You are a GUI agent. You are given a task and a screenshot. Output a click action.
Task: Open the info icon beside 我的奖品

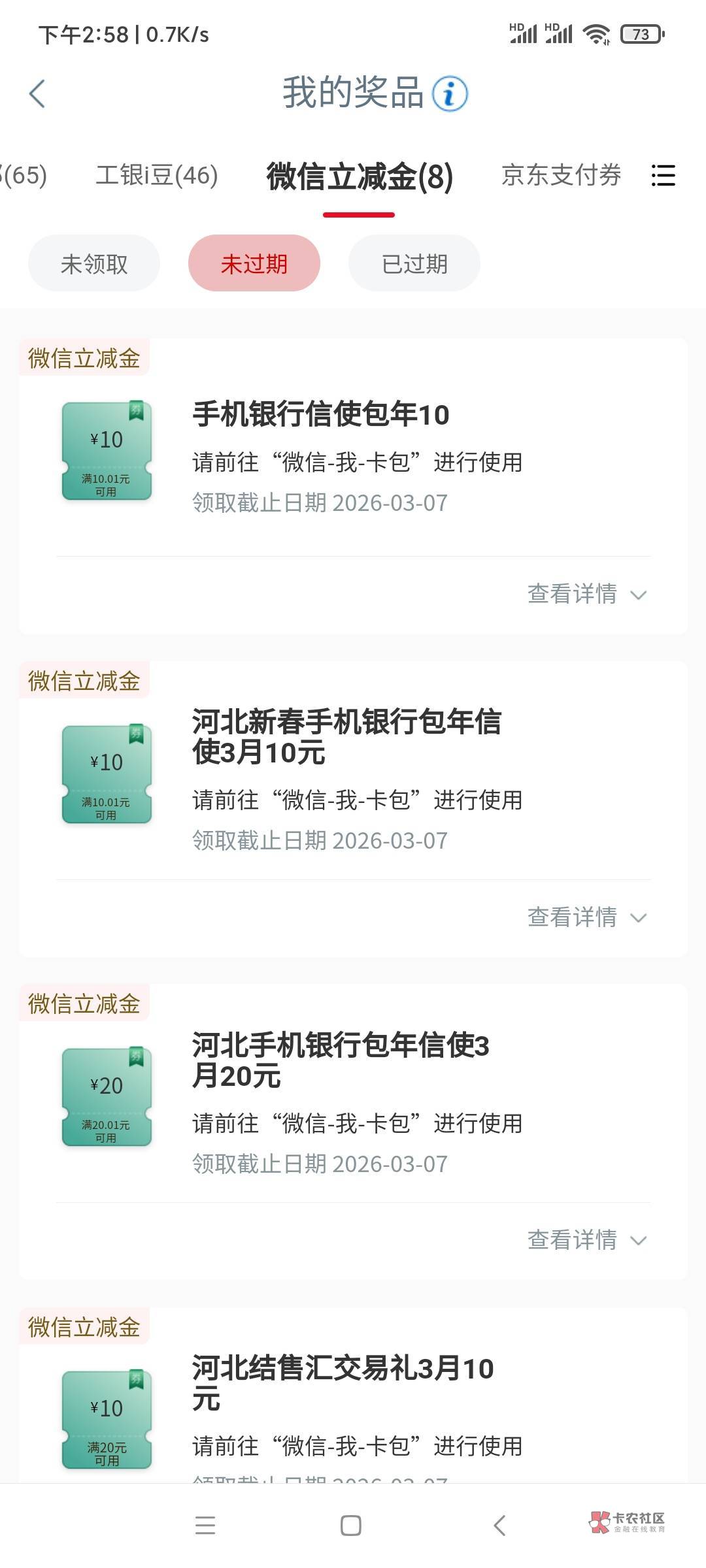coord(450,94)
